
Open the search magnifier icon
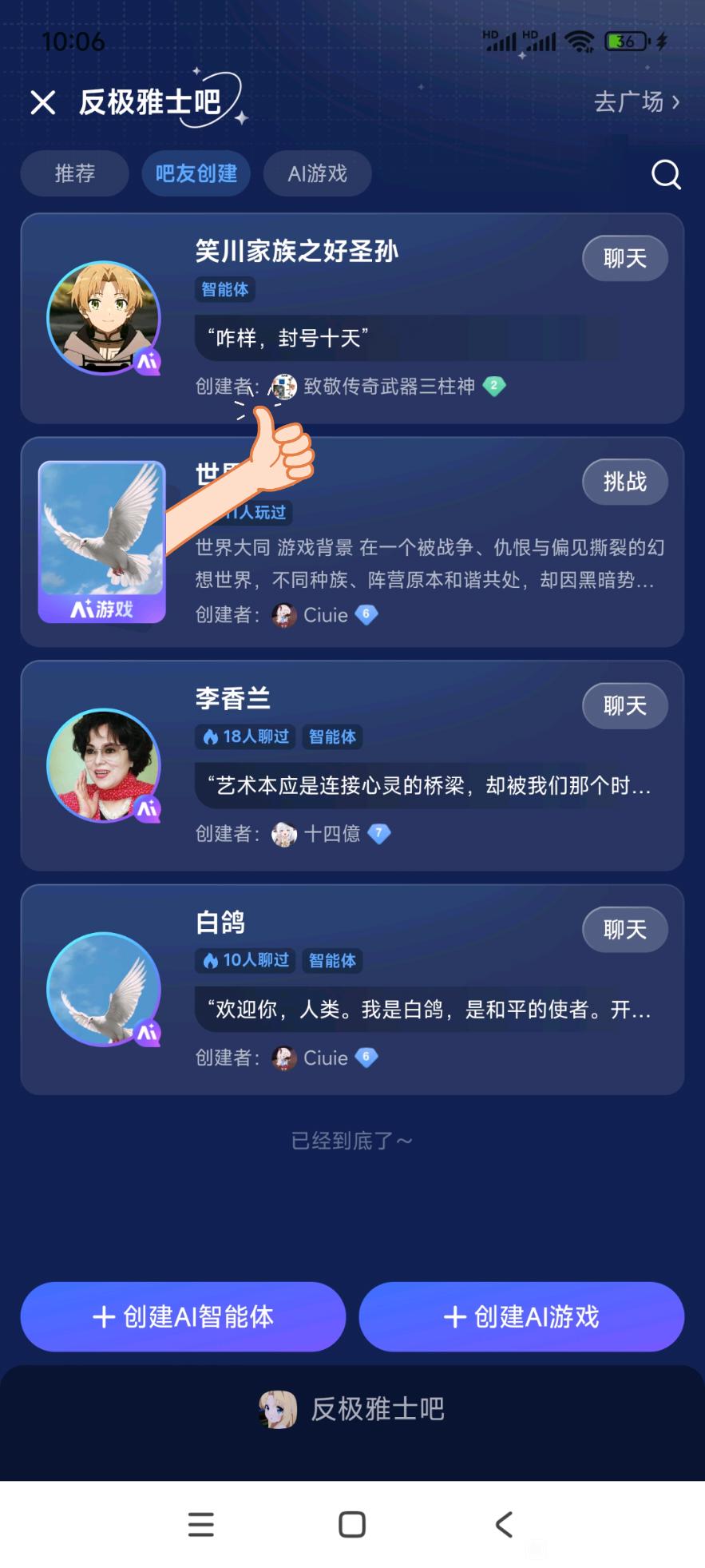[666, 174]
